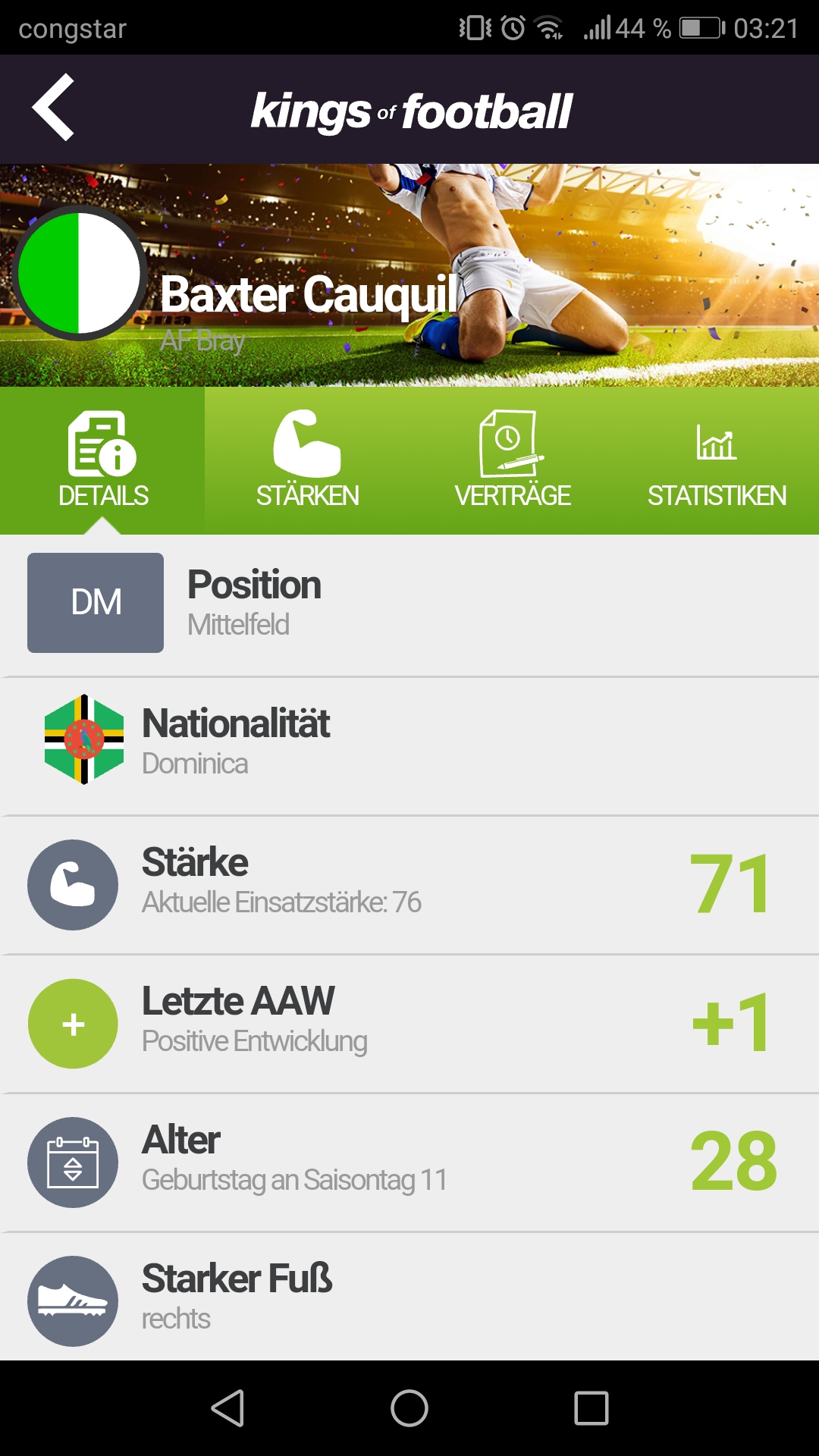This screenshot has width=819, height=1456.
Task: View the Statistiken tab
Action: pyautogui.click(x=717, y=460)
